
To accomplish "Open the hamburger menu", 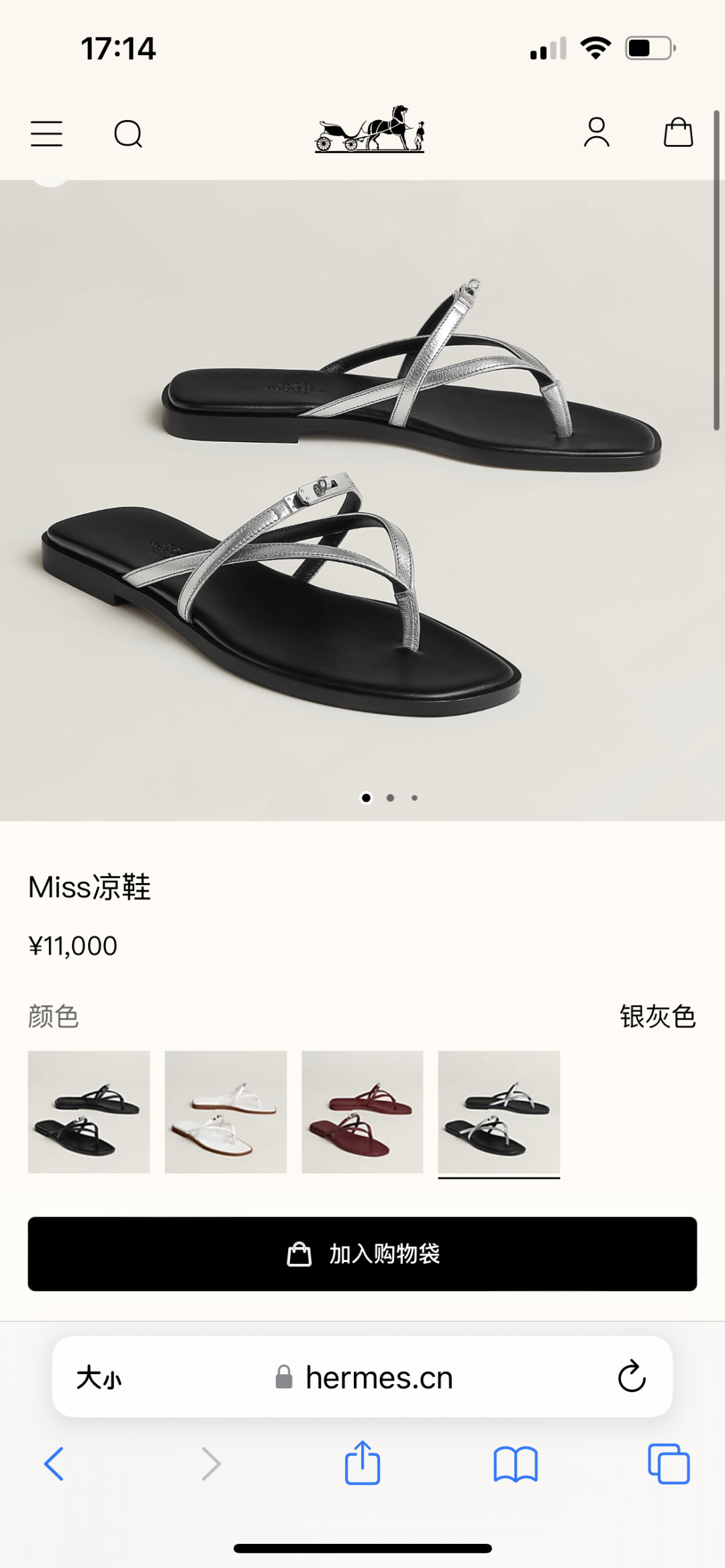I will click(x=46, y=134).
